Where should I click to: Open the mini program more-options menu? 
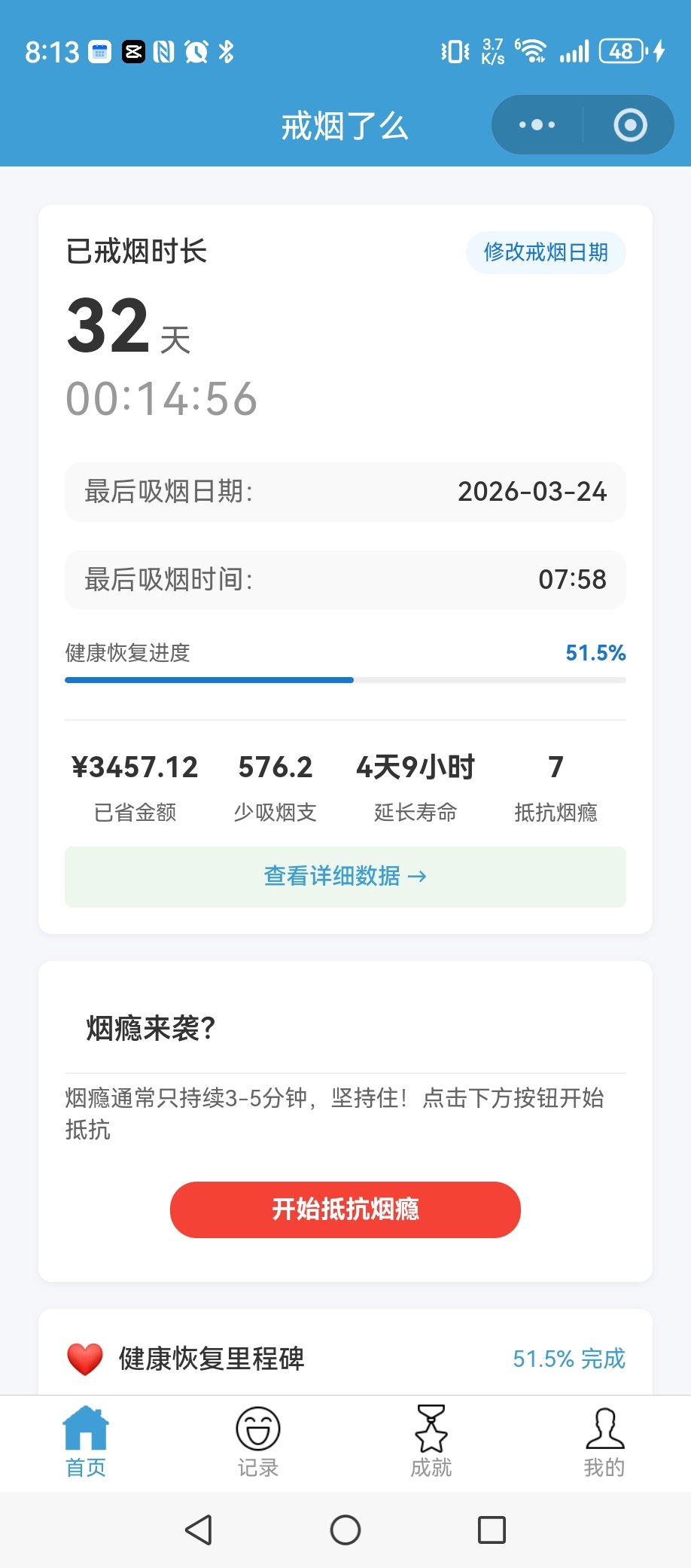pyautogui.click(x=537, y=125)
